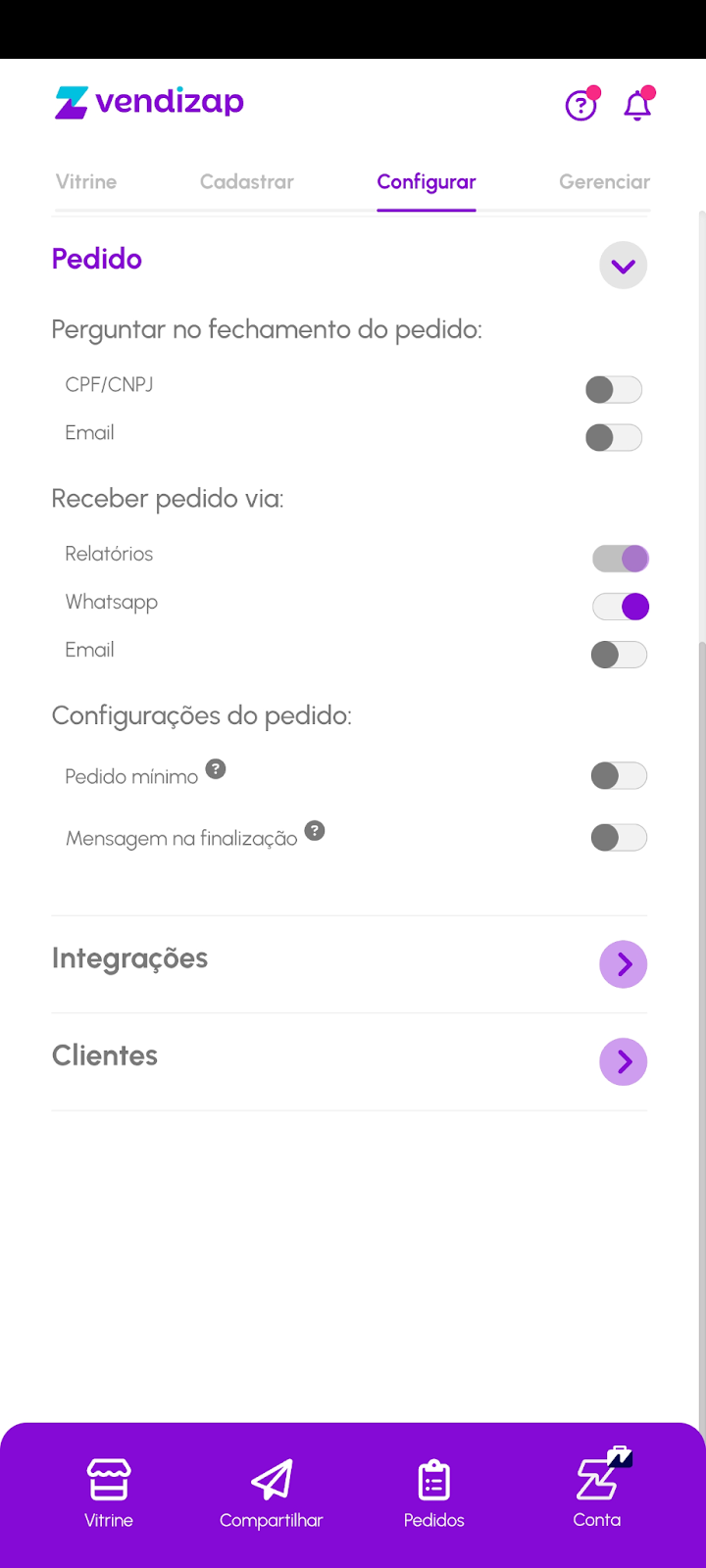Expand the Integrações section
Viewport: 706px width, 1568px height.
click(x=623, y=964)
